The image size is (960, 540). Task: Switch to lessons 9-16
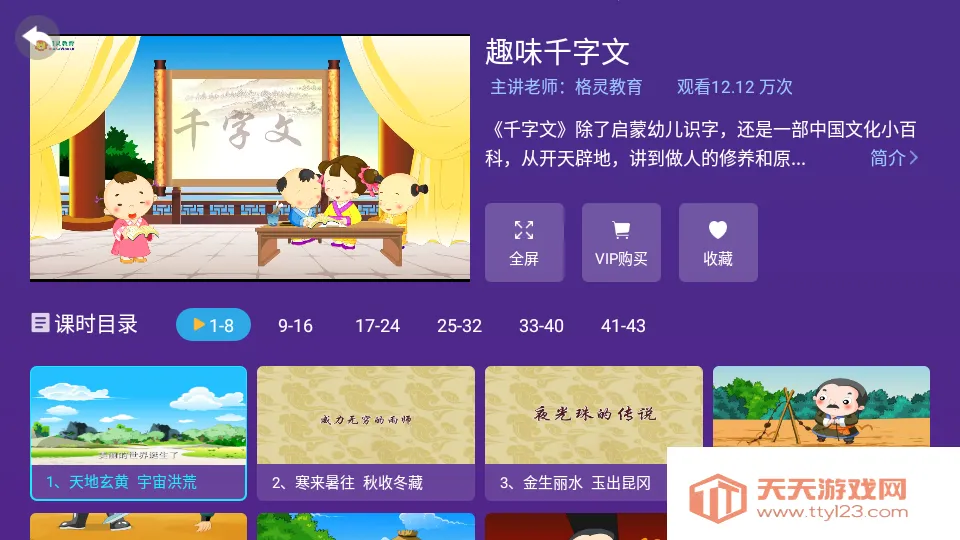click(295, 325)
